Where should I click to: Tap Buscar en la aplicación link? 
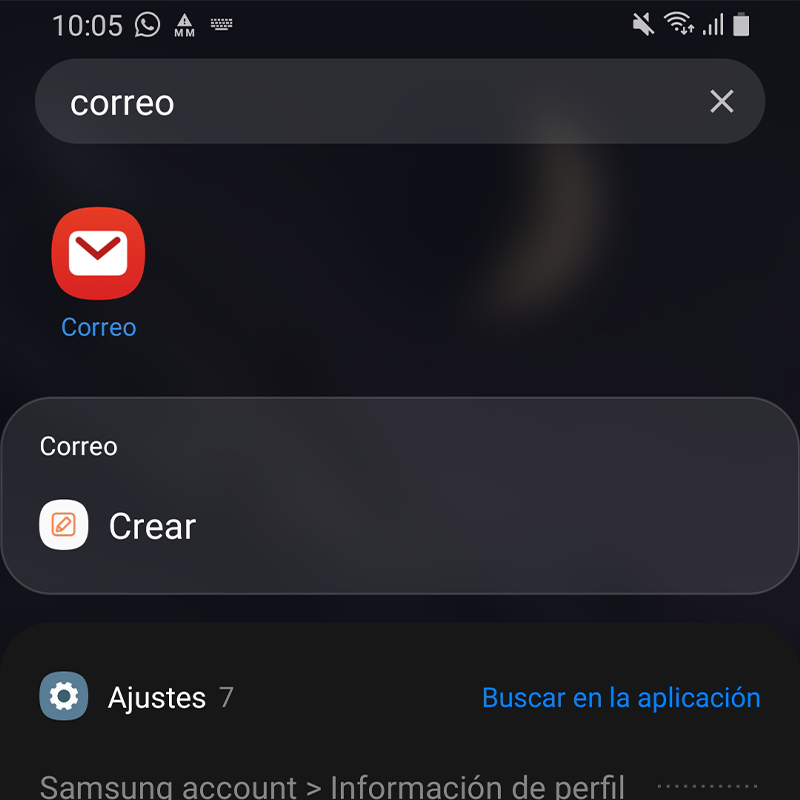[620, 697]
